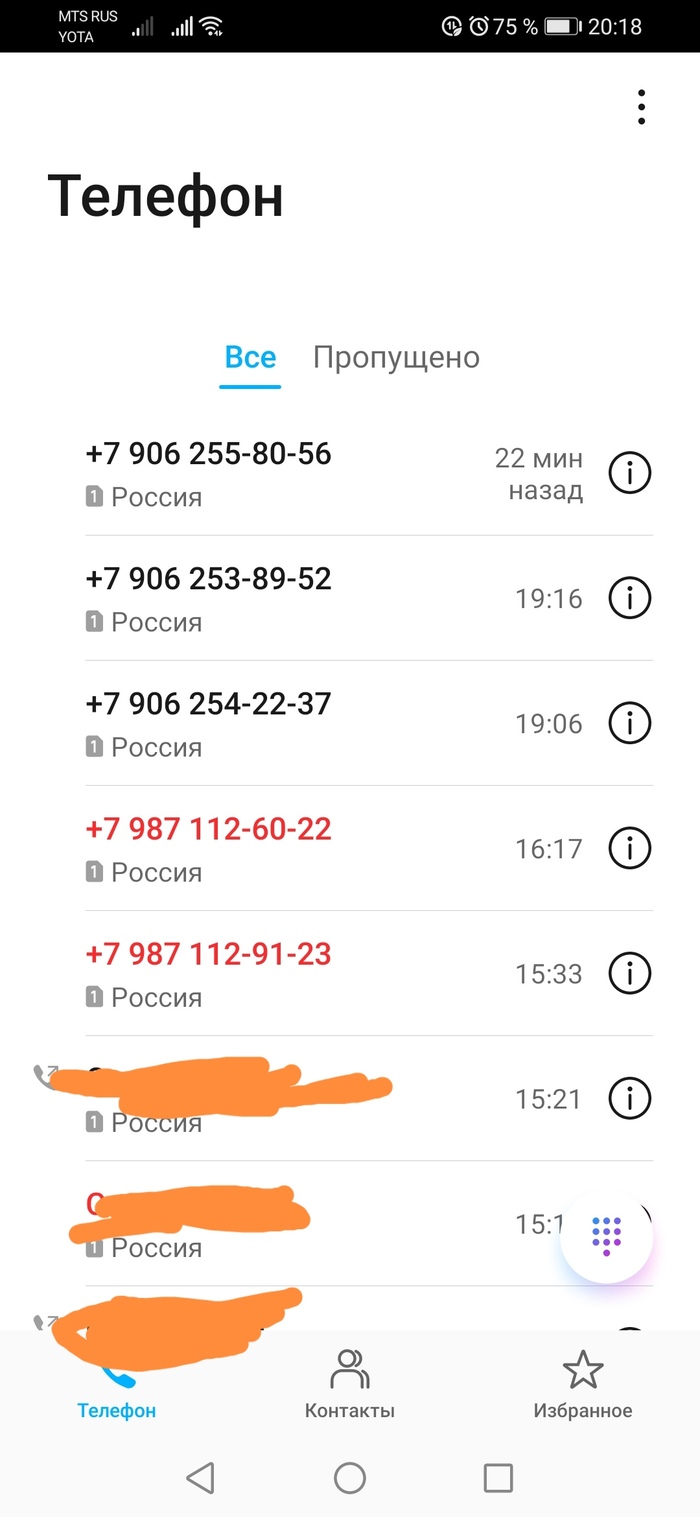This screenshot has width=700, height=1517.
Task: Tap the Телефон bottom tab
Action: [117, 1386]
